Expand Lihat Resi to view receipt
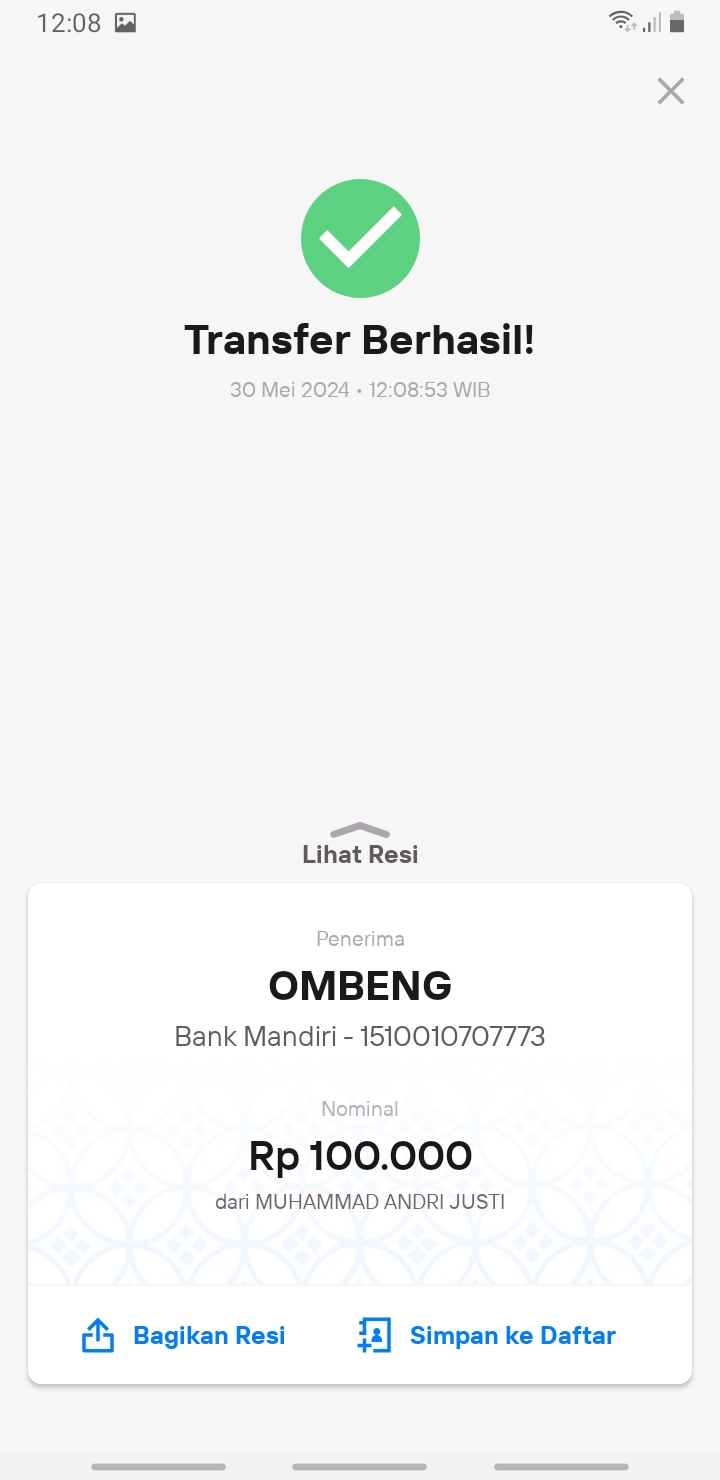Image resolution: width=720 pixels, height=1480 pixels. pos(360,844)
